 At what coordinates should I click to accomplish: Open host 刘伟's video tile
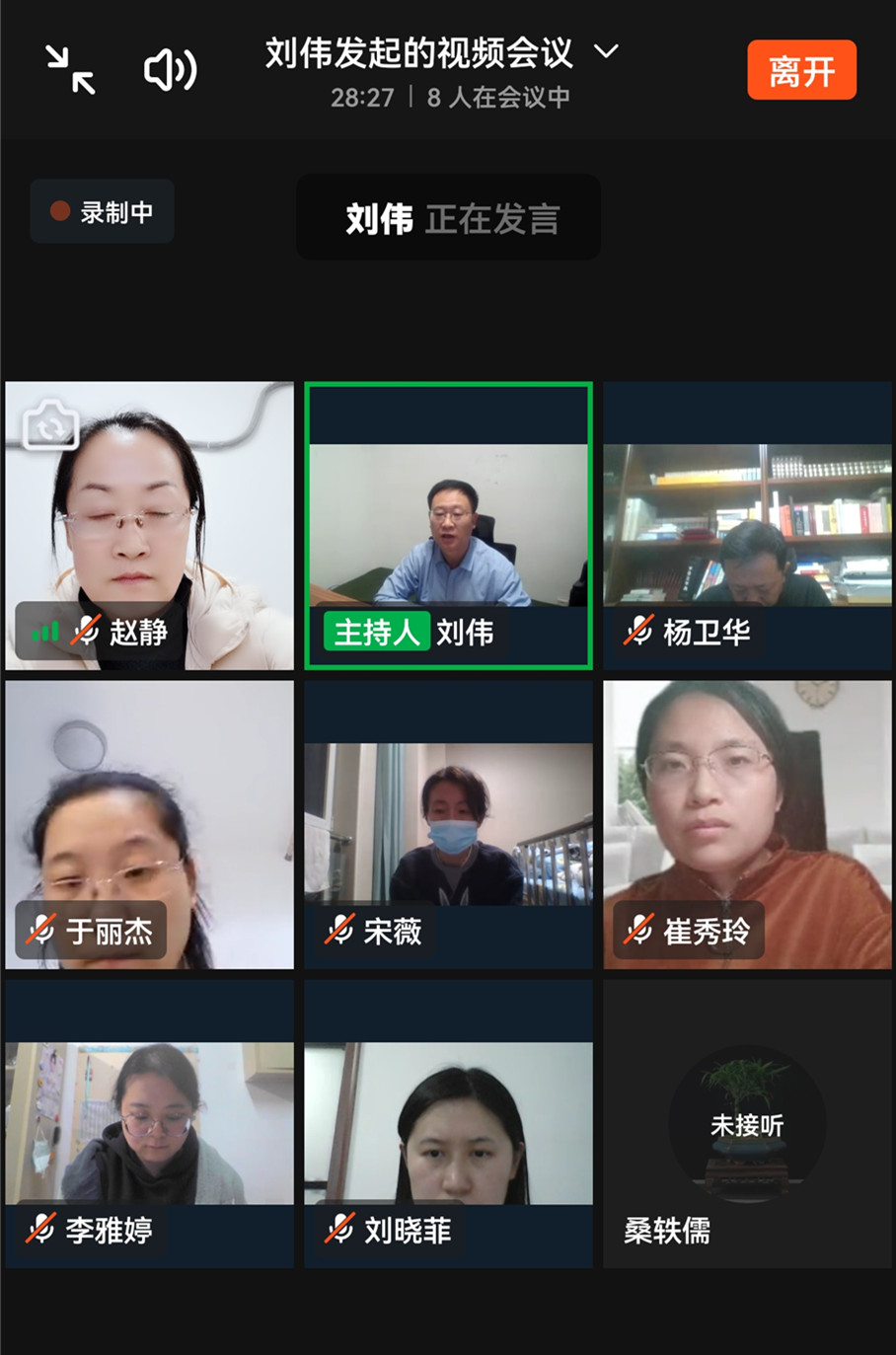pos(448,525)
